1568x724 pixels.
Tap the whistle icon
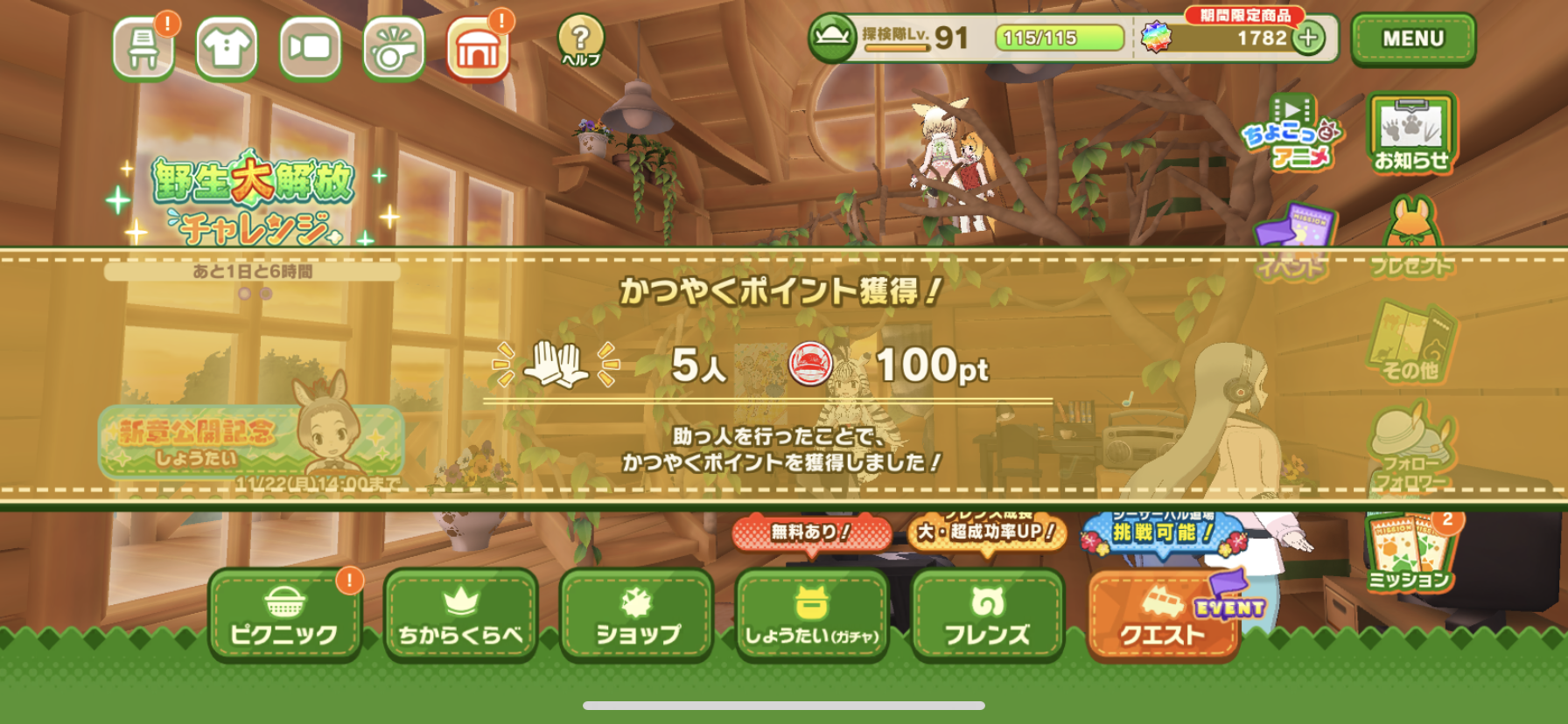(394, 49)
